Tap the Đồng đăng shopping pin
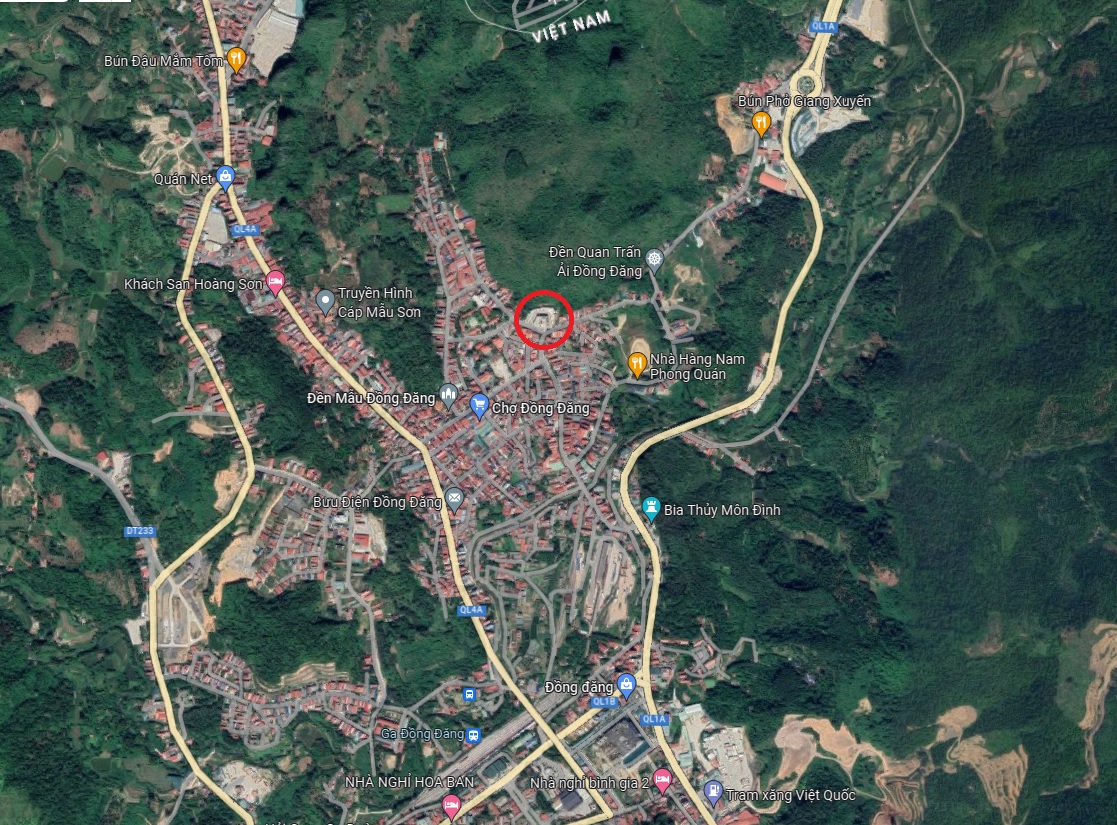1117x825 pixels. (626, 685)
